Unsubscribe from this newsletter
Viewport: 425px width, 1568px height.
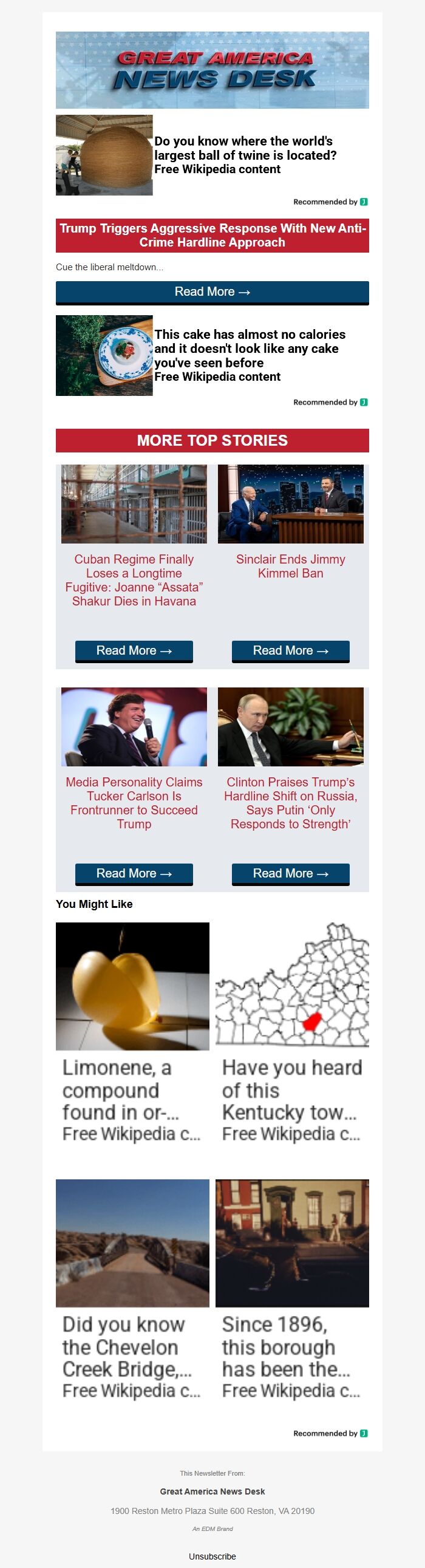tap(212, 1556)
